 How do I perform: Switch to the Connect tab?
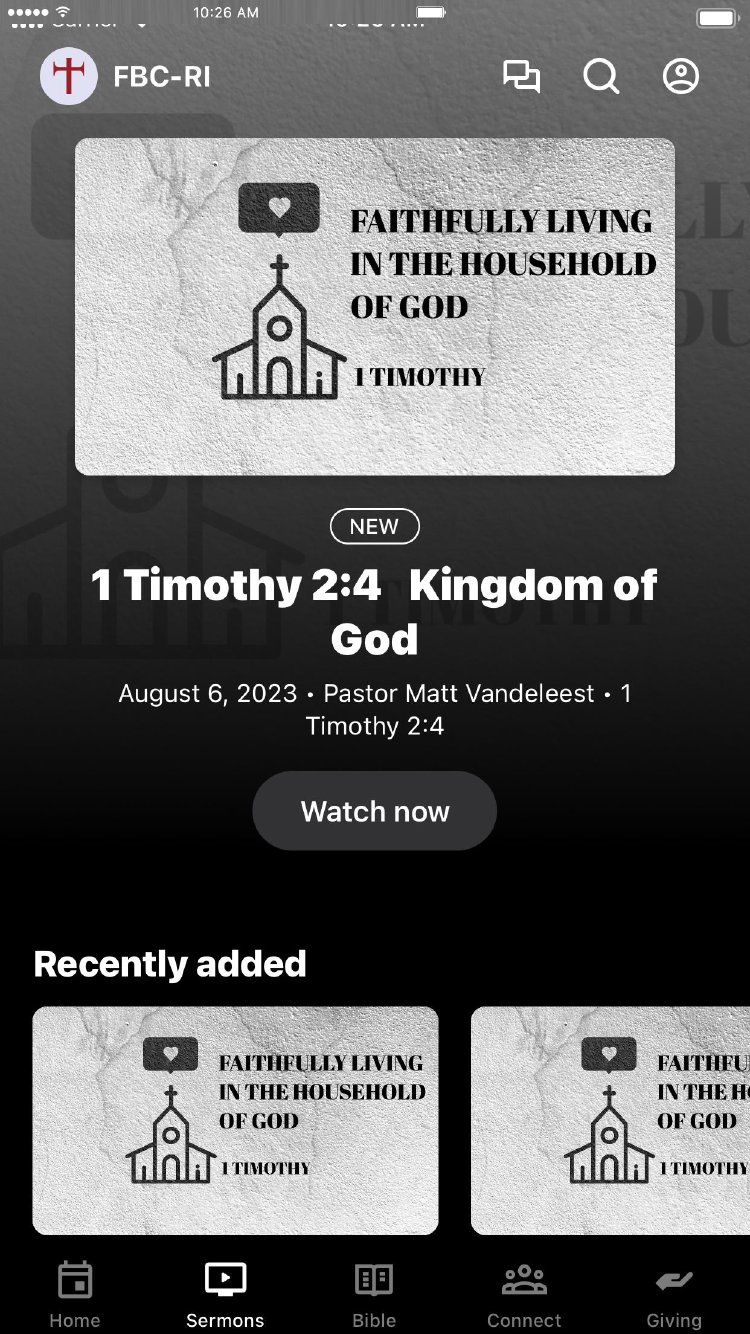524,1295
